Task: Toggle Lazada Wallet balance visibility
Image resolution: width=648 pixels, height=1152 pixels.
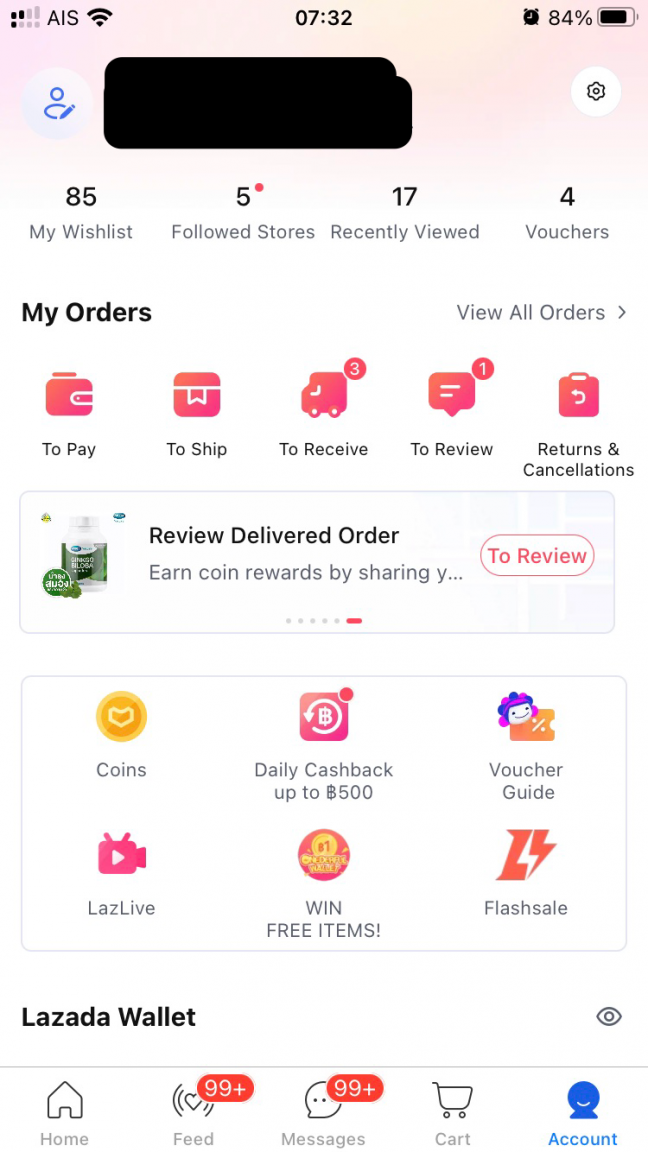Action: tap(608, 1017)
